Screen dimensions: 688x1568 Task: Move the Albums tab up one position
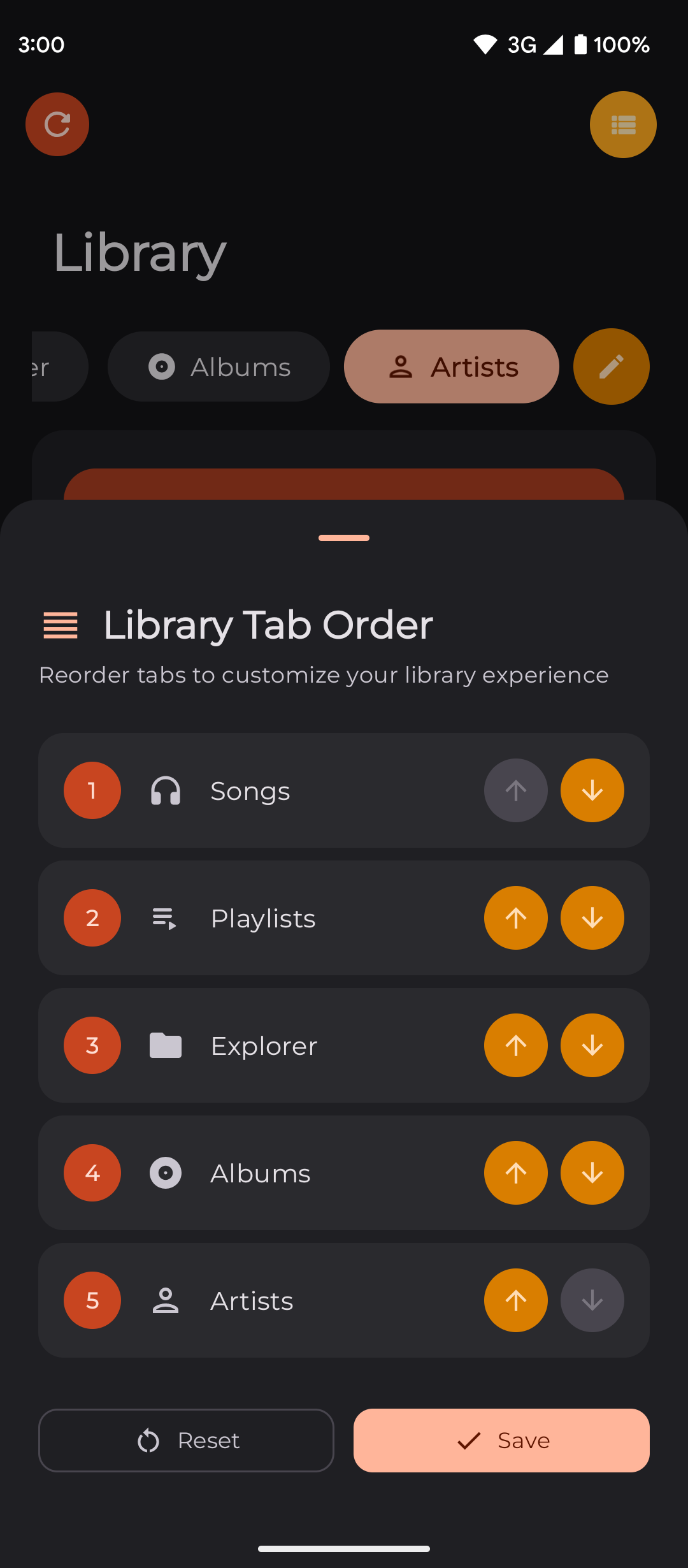tap(515, 1172)
